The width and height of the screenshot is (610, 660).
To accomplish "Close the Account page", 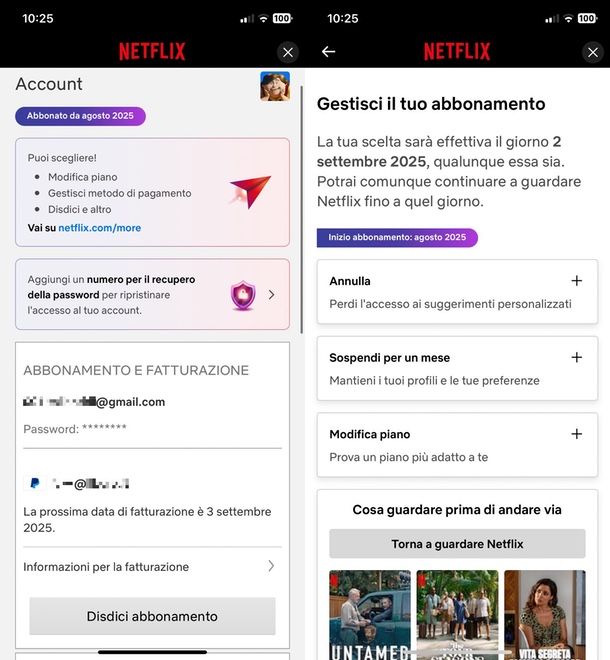I will pyautogui.click(x=288, y=52).
